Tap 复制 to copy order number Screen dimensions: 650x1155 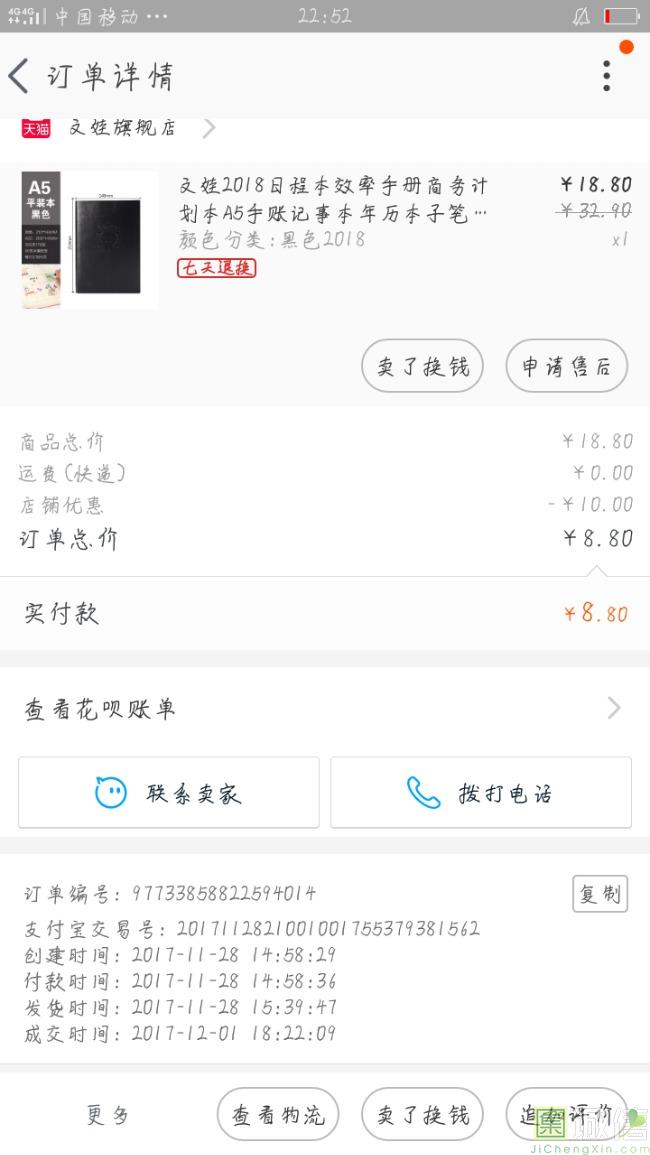pos(600,894)
